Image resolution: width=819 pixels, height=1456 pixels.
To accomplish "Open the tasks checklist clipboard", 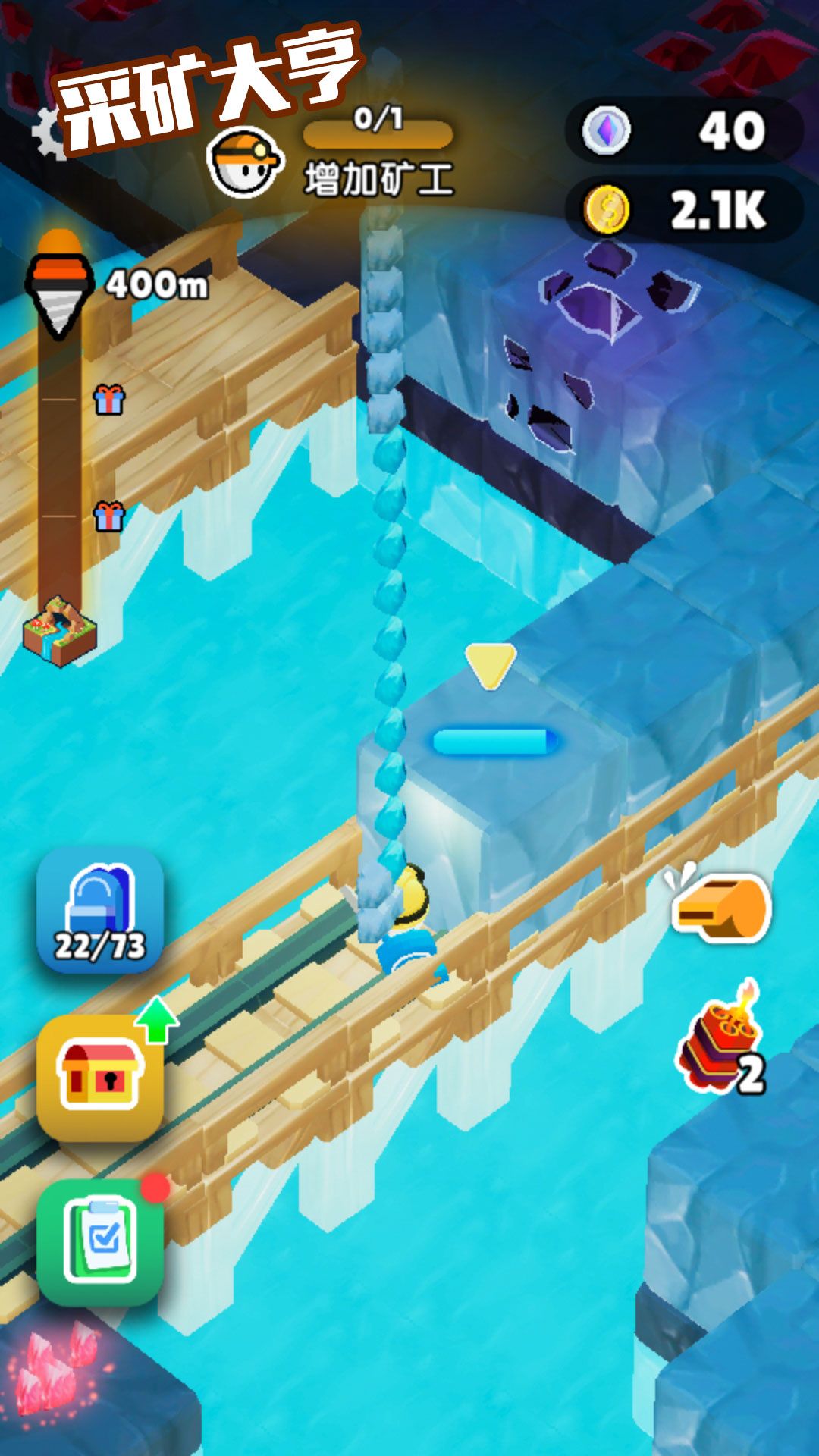I will click(100, 1242).
